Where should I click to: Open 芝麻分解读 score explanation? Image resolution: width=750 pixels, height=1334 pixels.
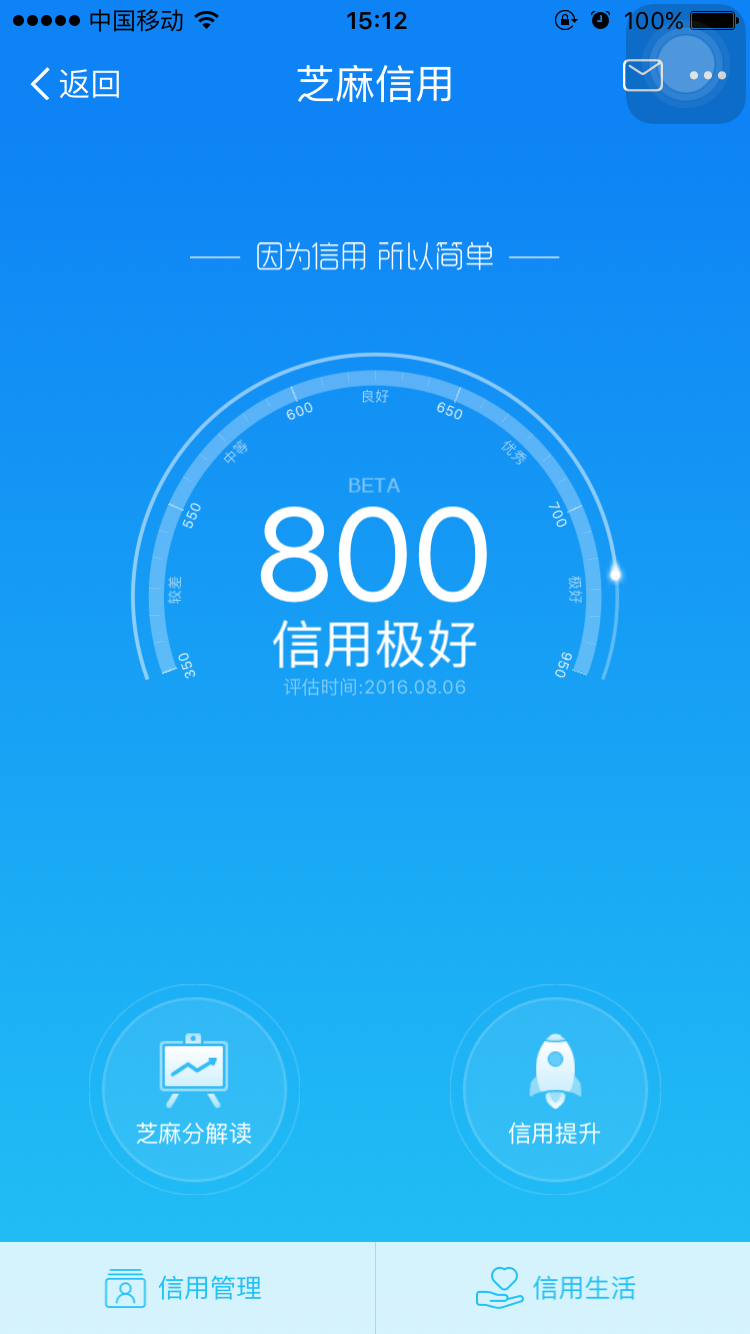tap(194, 1090)
